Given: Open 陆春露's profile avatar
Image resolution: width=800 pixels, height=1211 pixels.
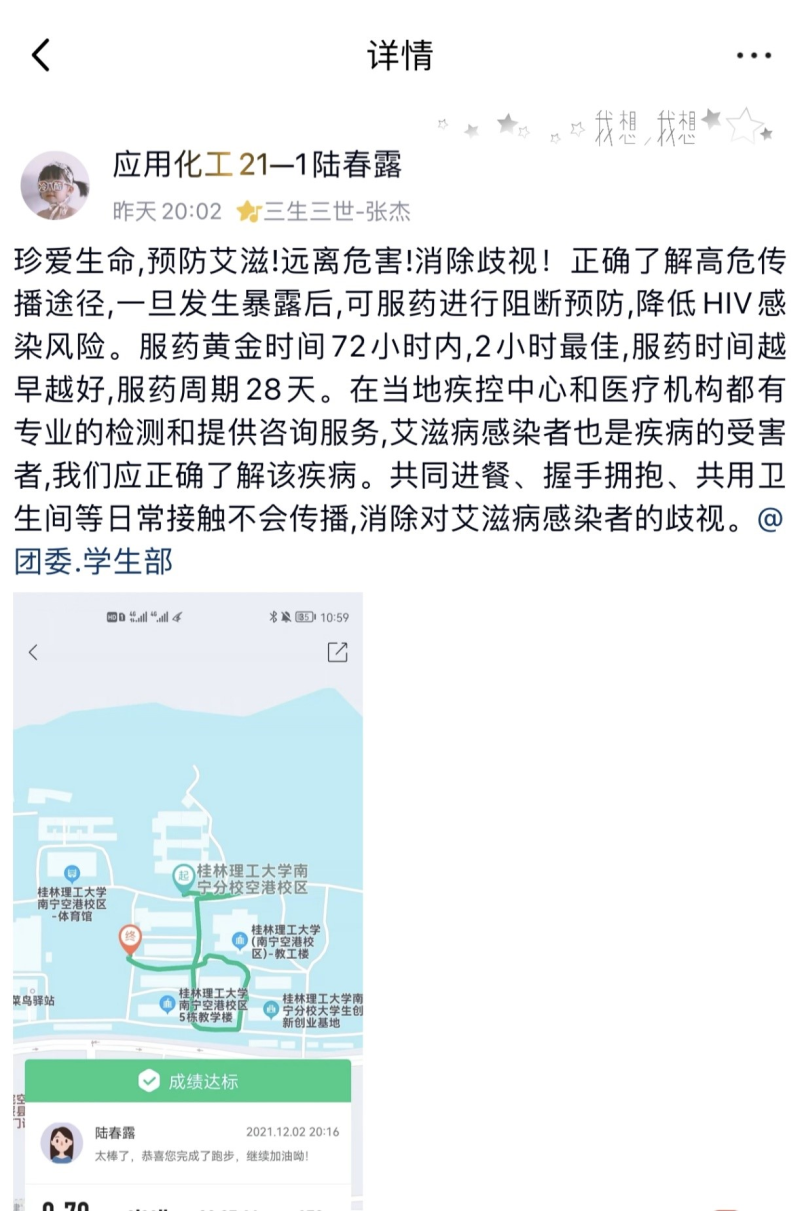Looking at the screenshot, I should (55, 185).
